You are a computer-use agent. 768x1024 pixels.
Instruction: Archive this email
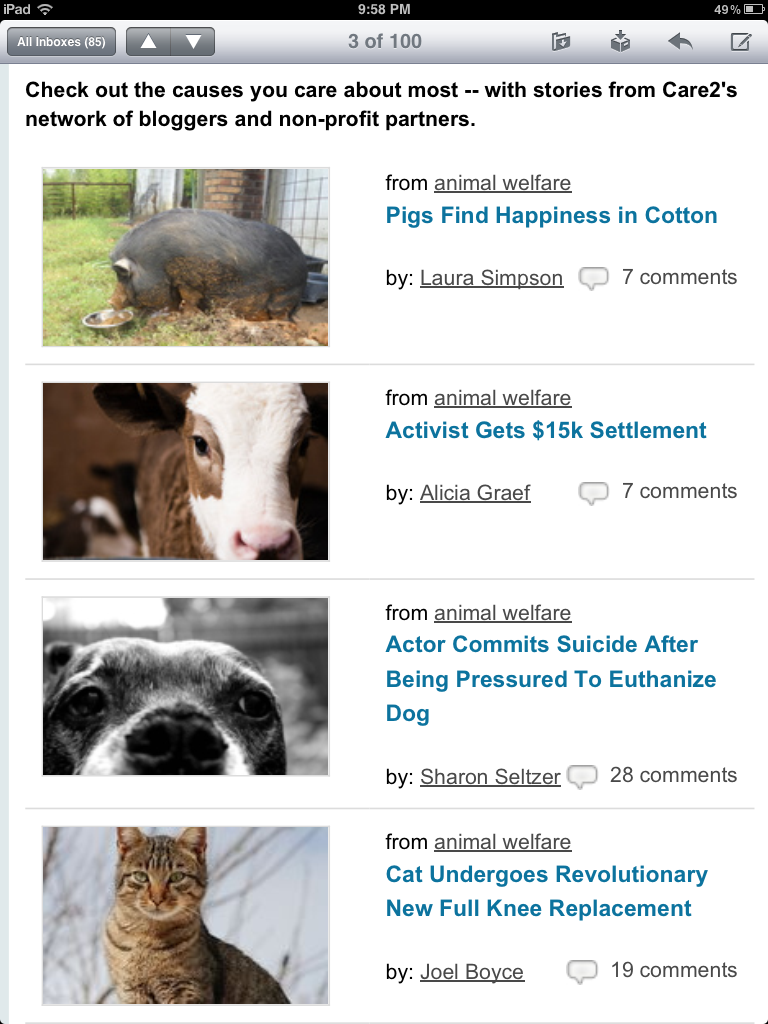[620, 42]
